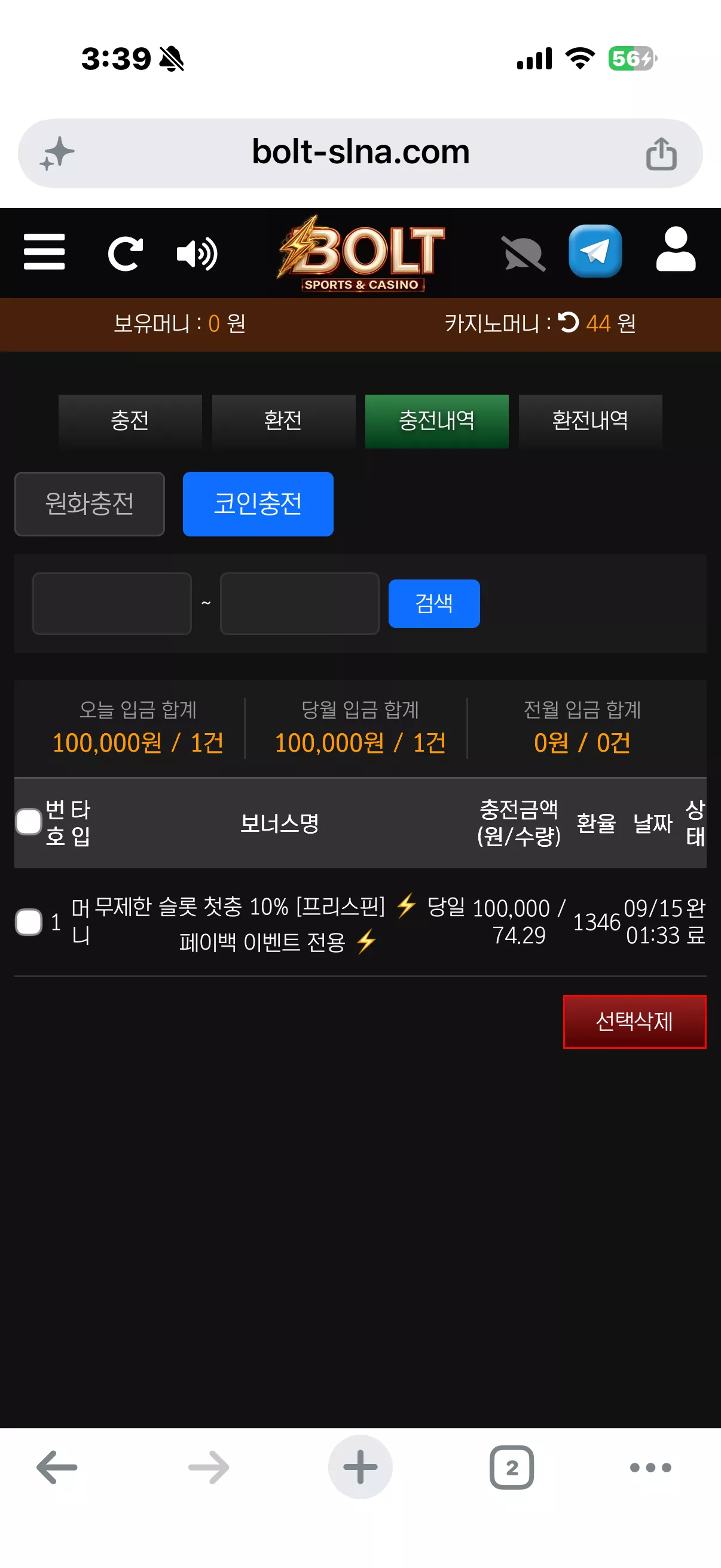Viewport: 721px width, 1568px height.
Task: Tap the start date field
Action: tap(112, 603)
